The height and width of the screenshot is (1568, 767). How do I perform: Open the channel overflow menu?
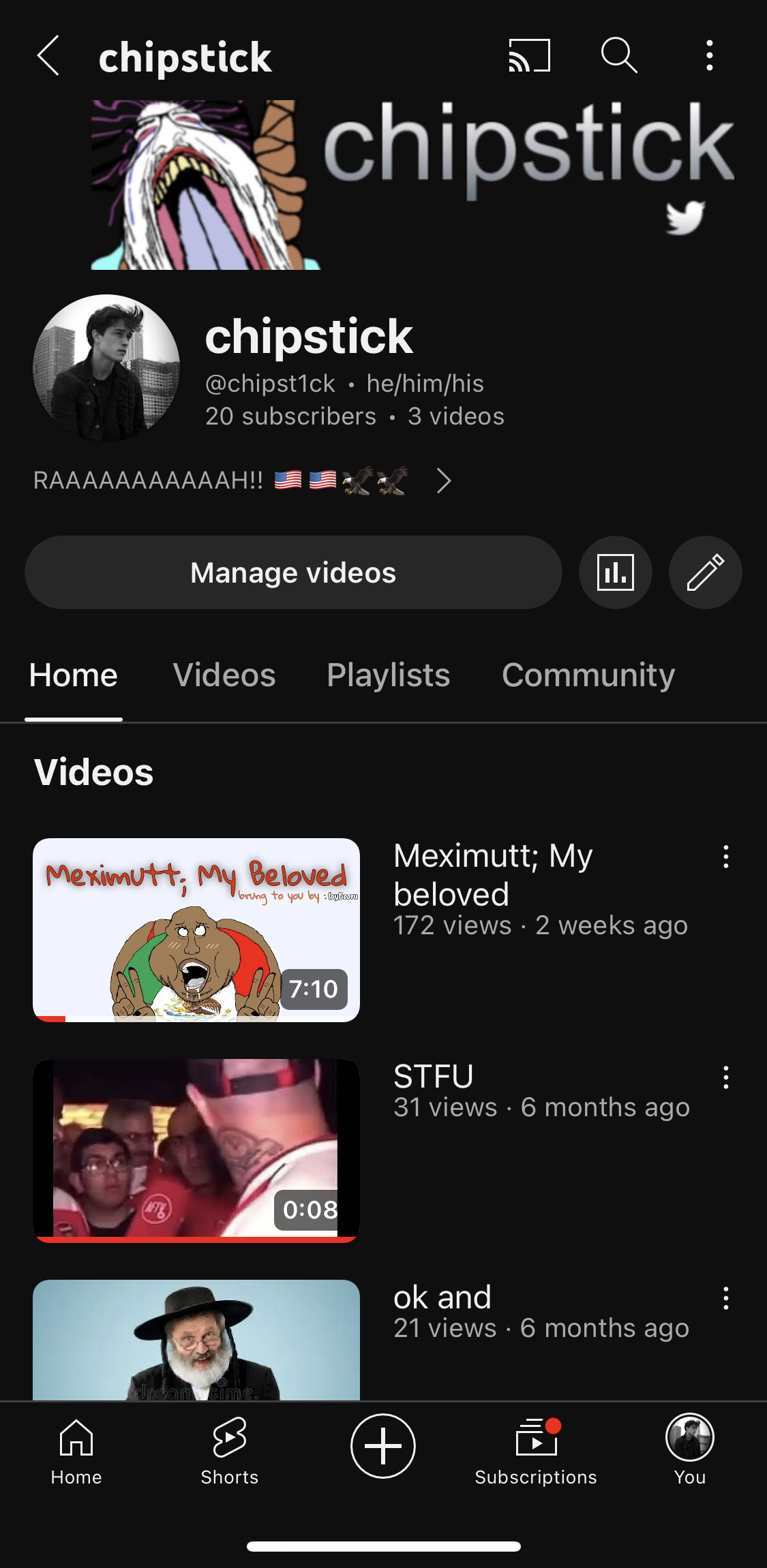tap(710, 55)
